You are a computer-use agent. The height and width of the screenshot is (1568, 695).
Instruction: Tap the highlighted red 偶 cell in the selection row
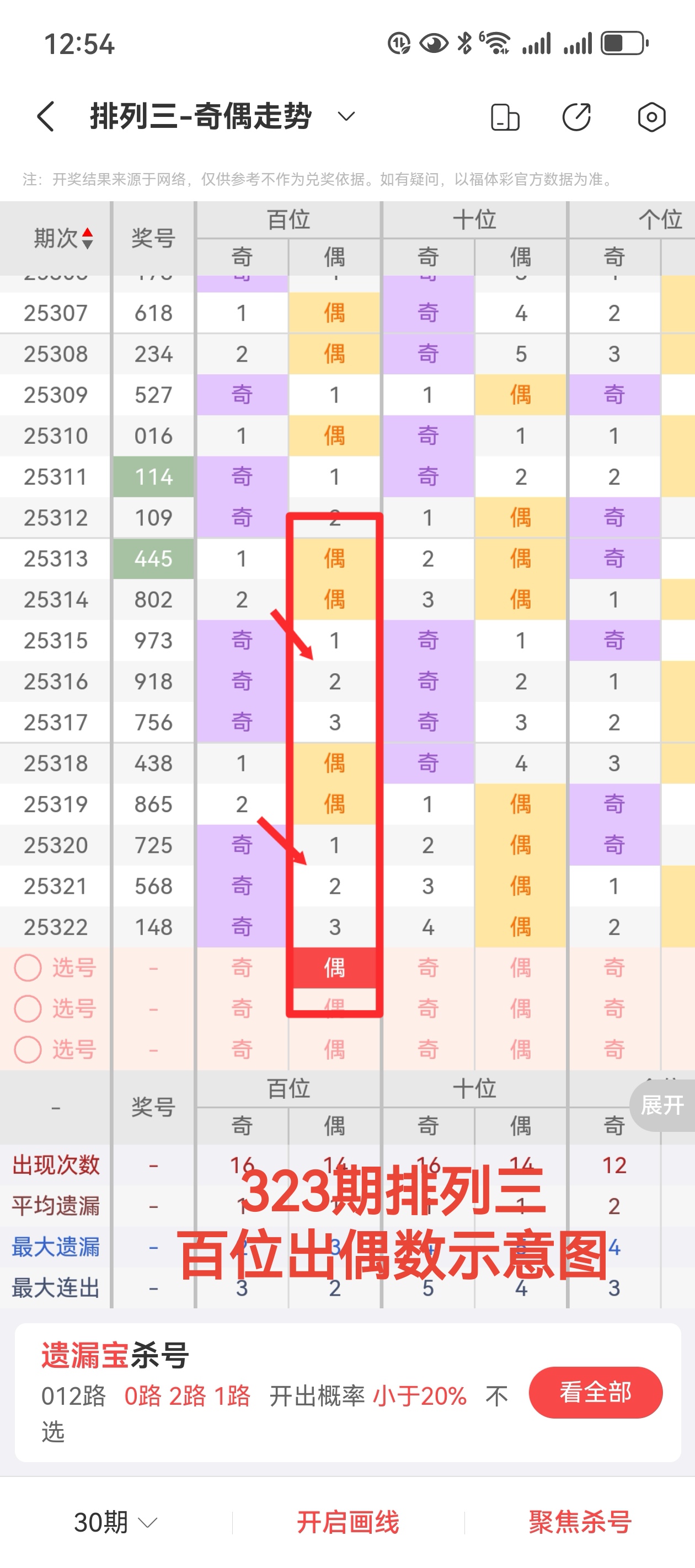coord(334,968)
